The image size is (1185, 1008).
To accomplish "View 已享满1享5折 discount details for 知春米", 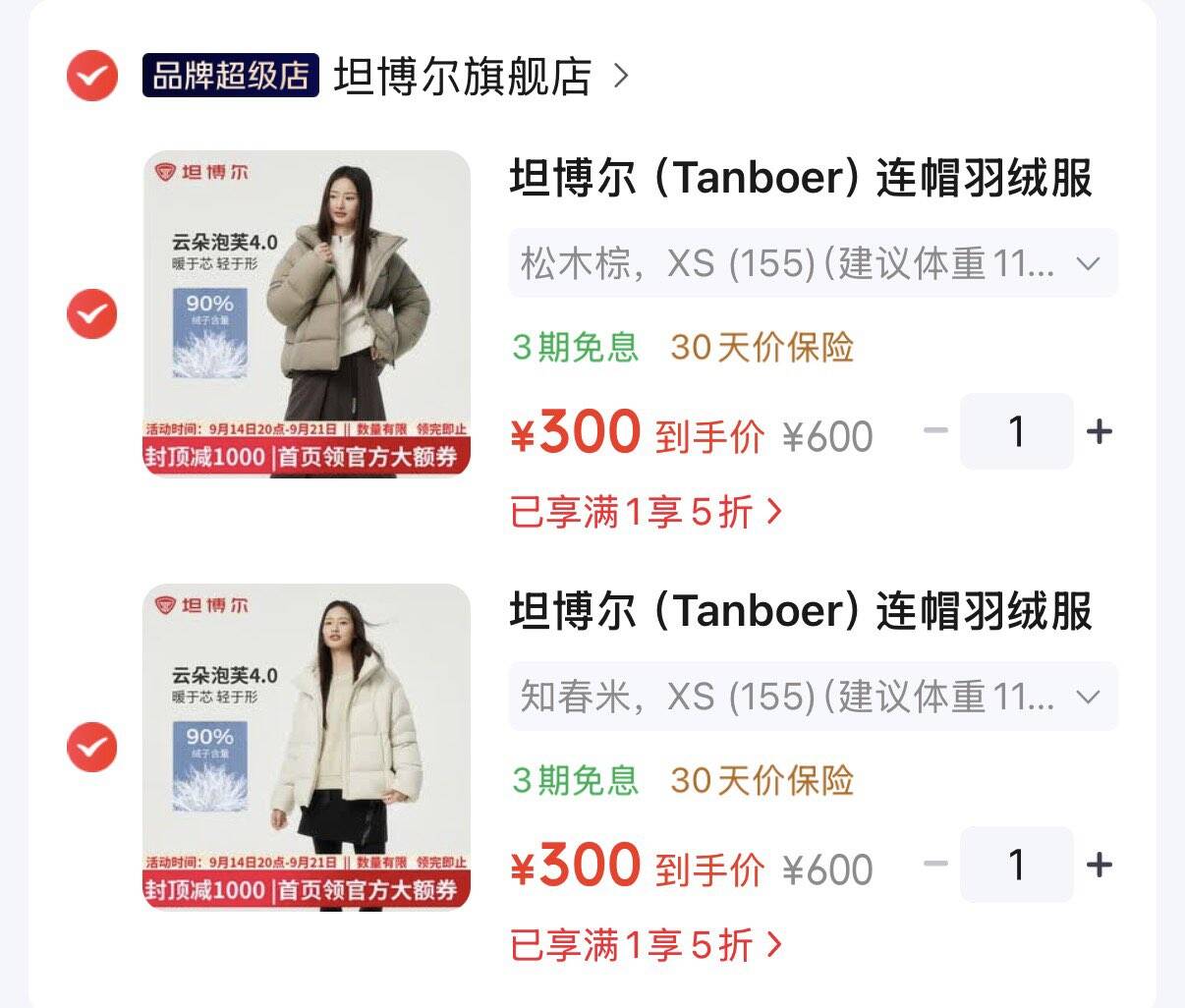I will pos(647,945).
